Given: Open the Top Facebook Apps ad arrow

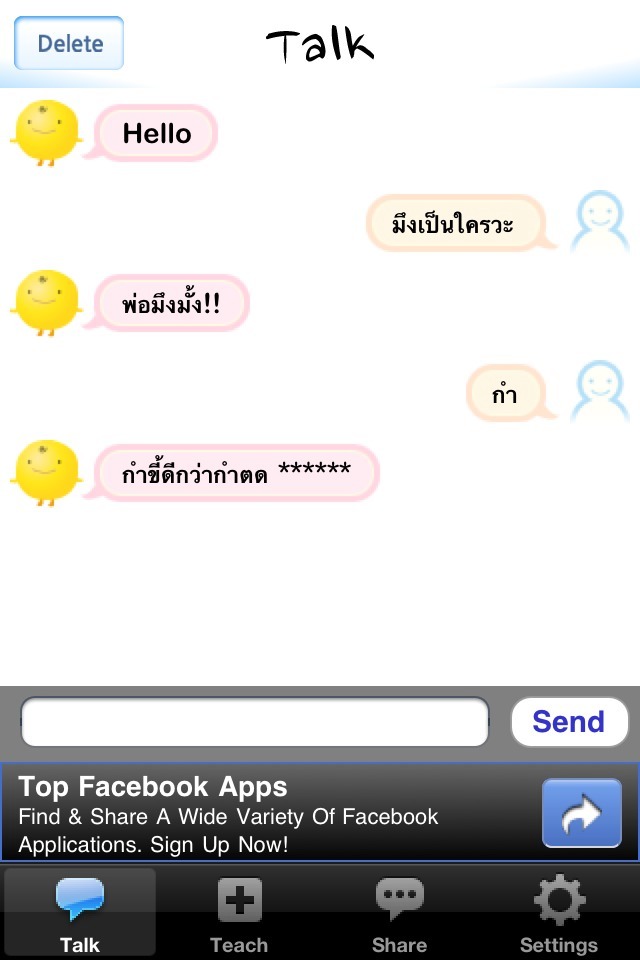Looking at the screenshot, I should pyautogui.click(x=581, y=813).
